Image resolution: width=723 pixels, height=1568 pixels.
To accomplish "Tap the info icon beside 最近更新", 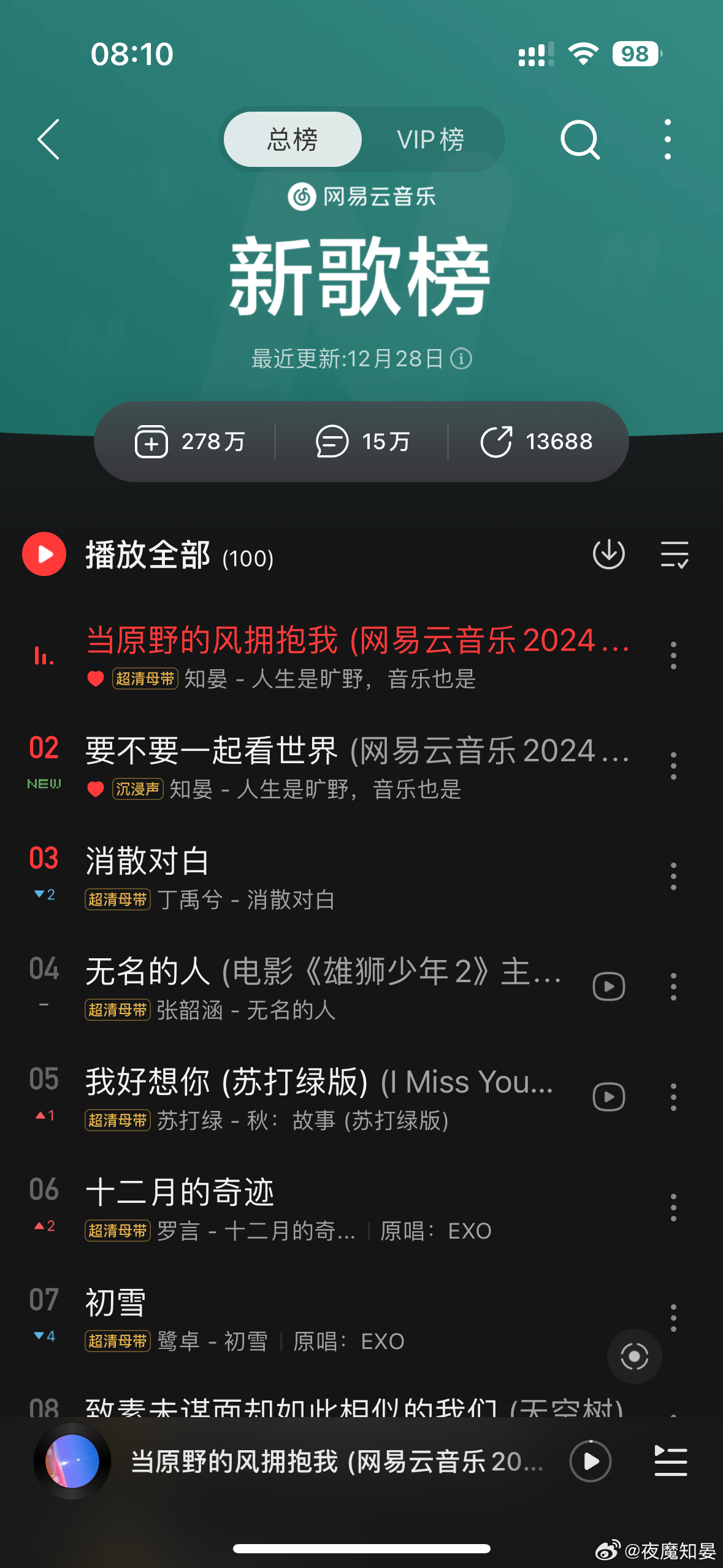I will click(x=461, y=358).
